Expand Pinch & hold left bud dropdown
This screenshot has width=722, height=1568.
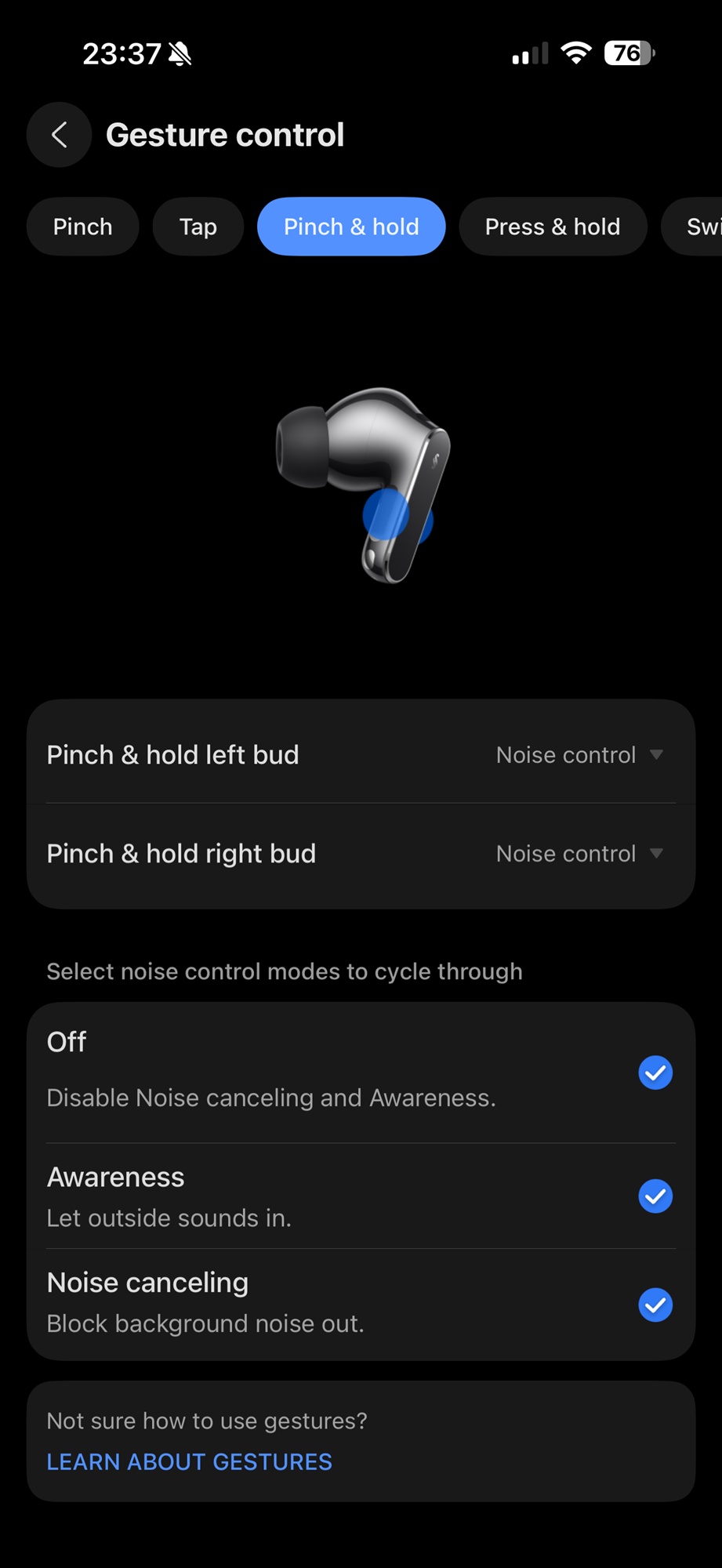[x=579, y=755]
